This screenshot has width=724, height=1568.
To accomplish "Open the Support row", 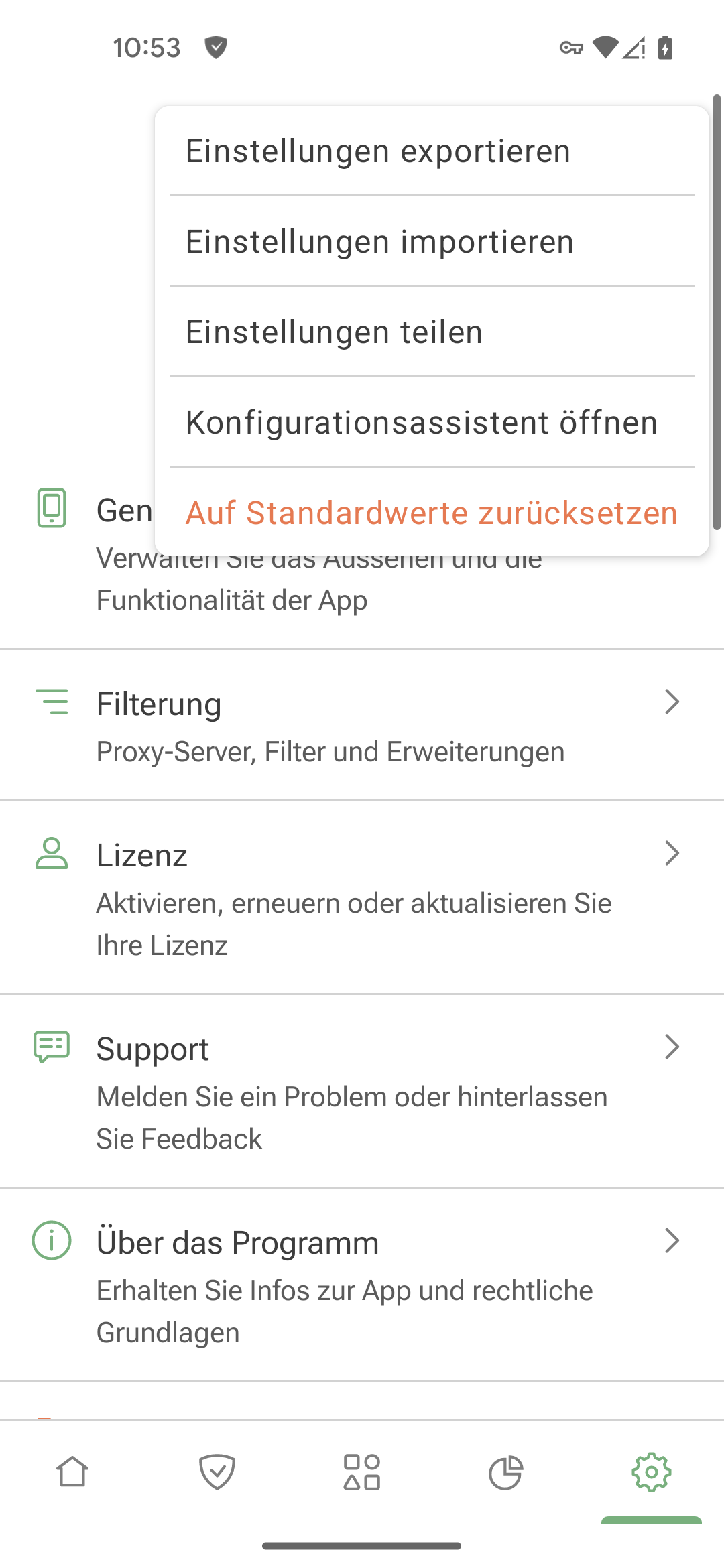I will pyautogui.click(x=362, y=1092).
